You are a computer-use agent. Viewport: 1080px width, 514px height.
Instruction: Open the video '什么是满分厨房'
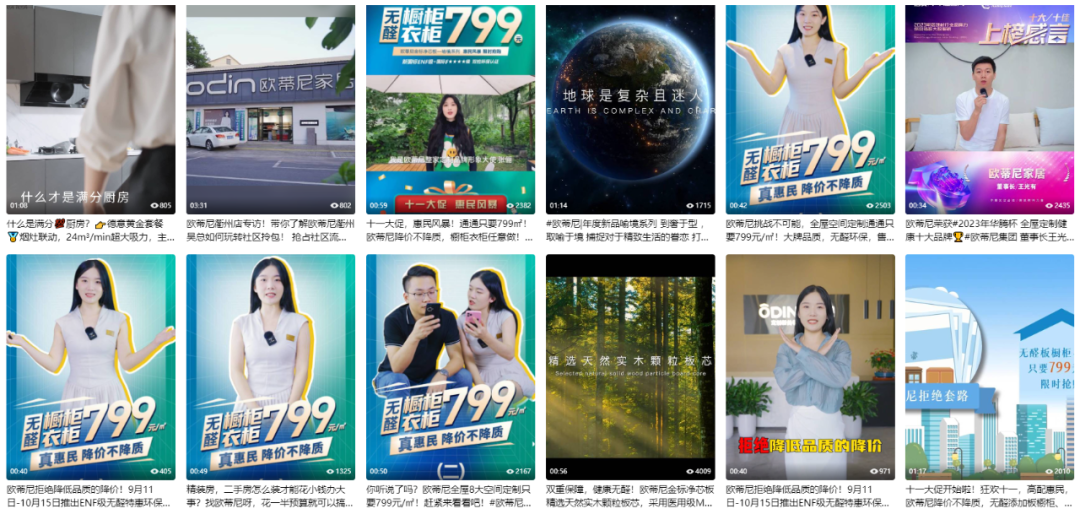[x=91, y=108]
